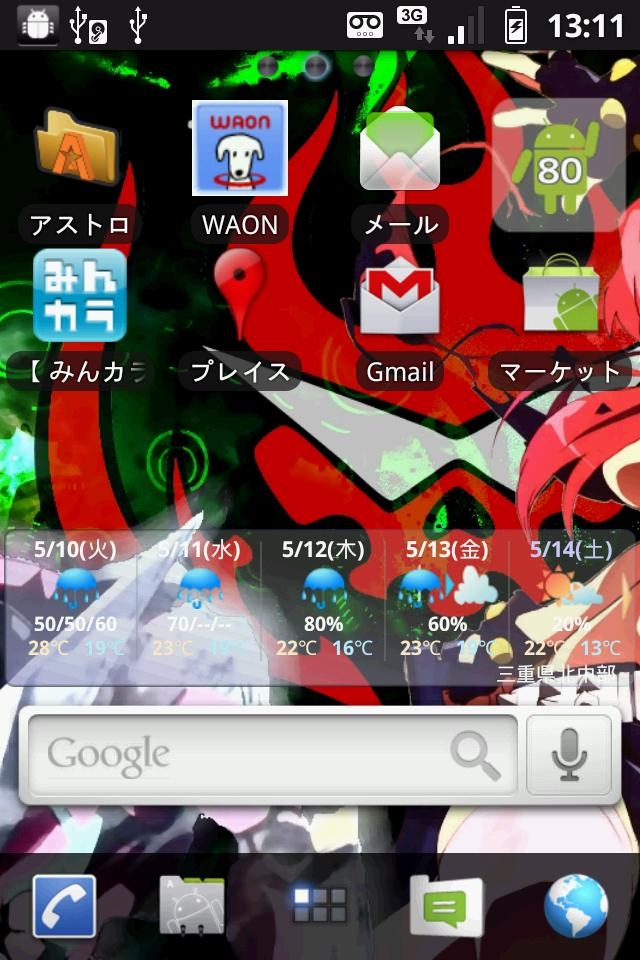This screenshot has width=640, height=960.
Task: Open the messaging app in the dock
Action: click(447, 905)
